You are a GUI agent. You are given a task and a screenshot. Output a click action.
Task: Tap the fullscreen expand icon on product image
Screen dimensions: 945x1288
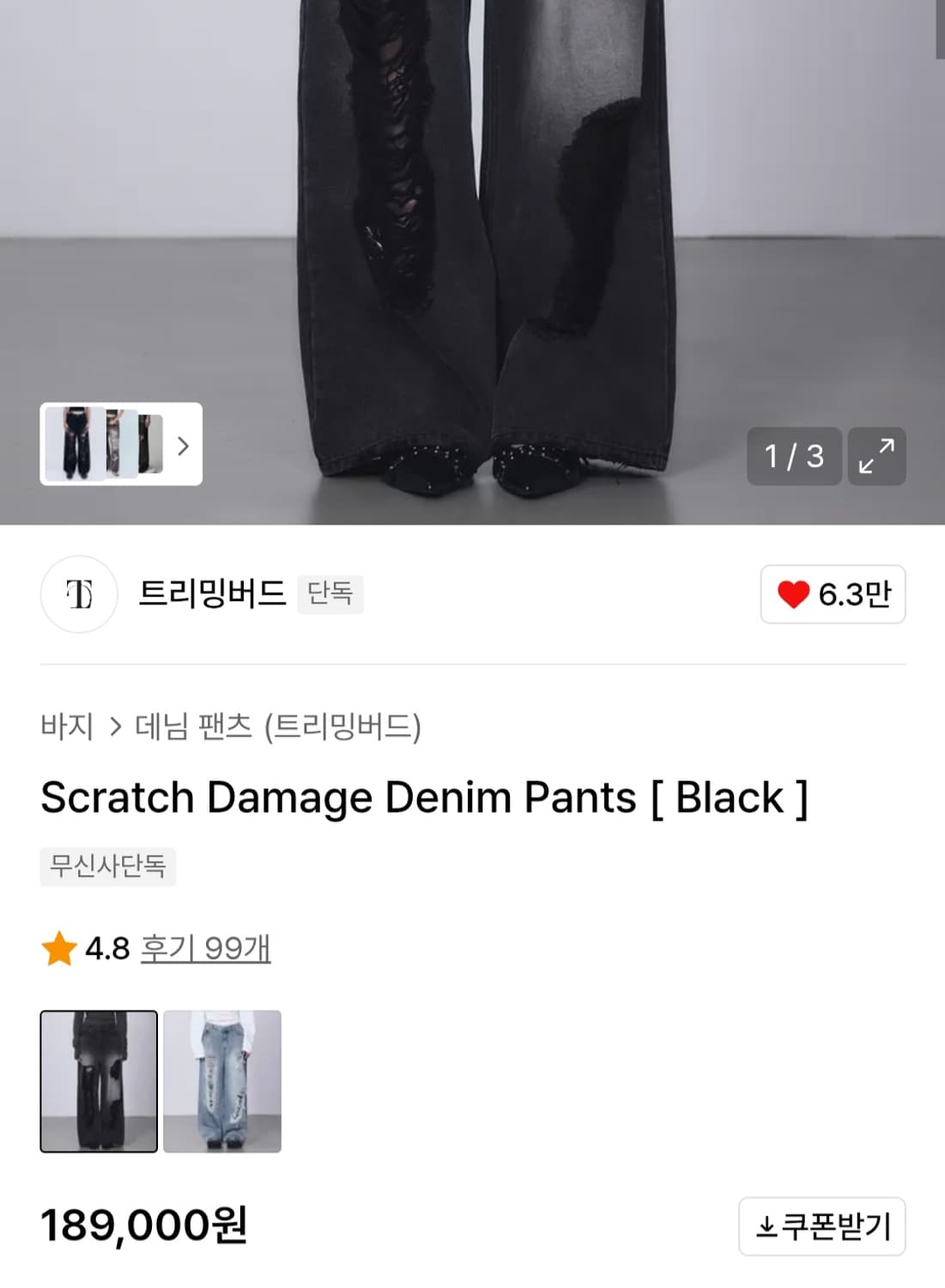click(876, 457)
